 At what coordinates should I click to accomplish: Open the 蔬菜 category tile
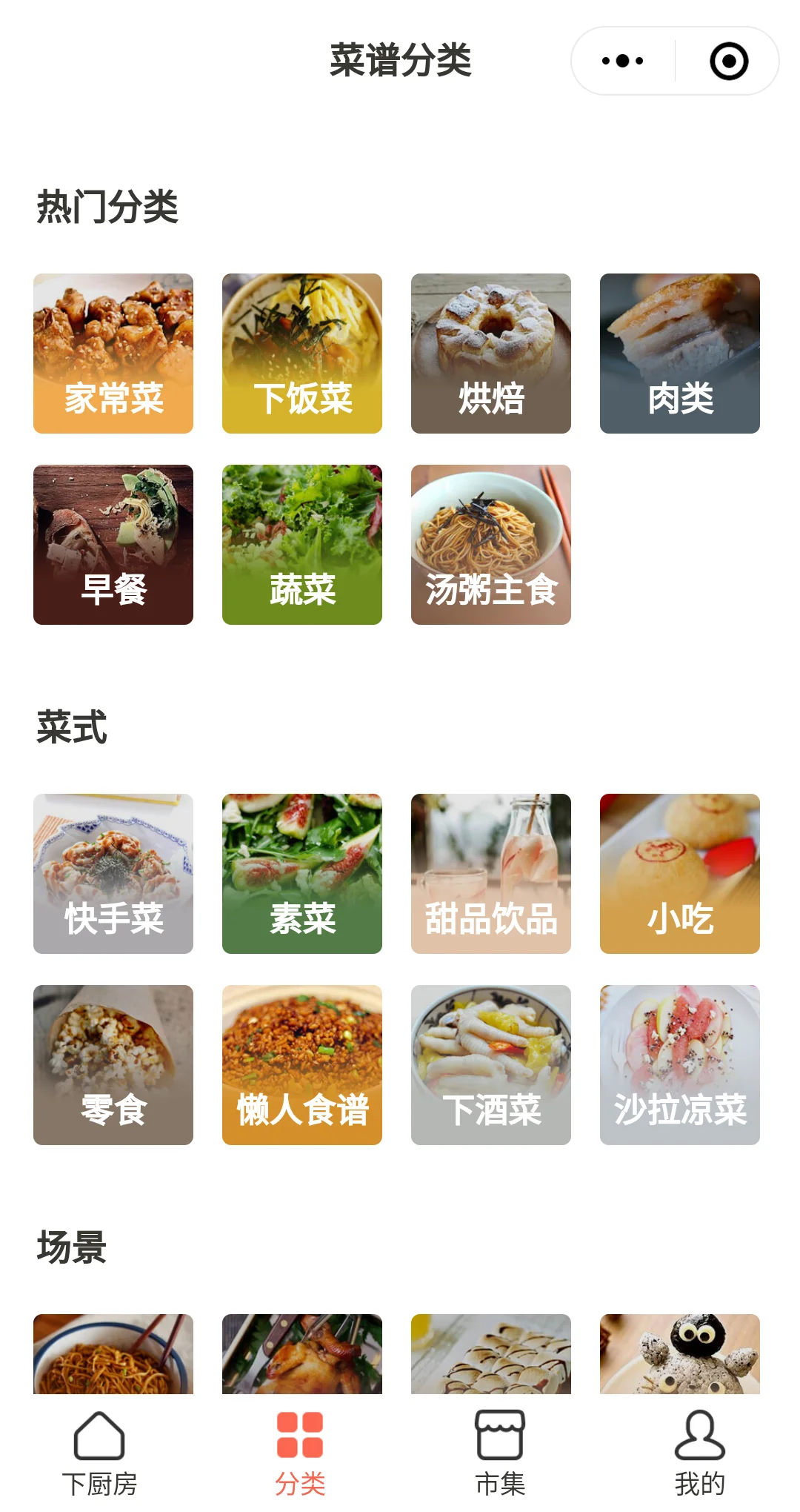pyautogui.click(x=302, y=545)
